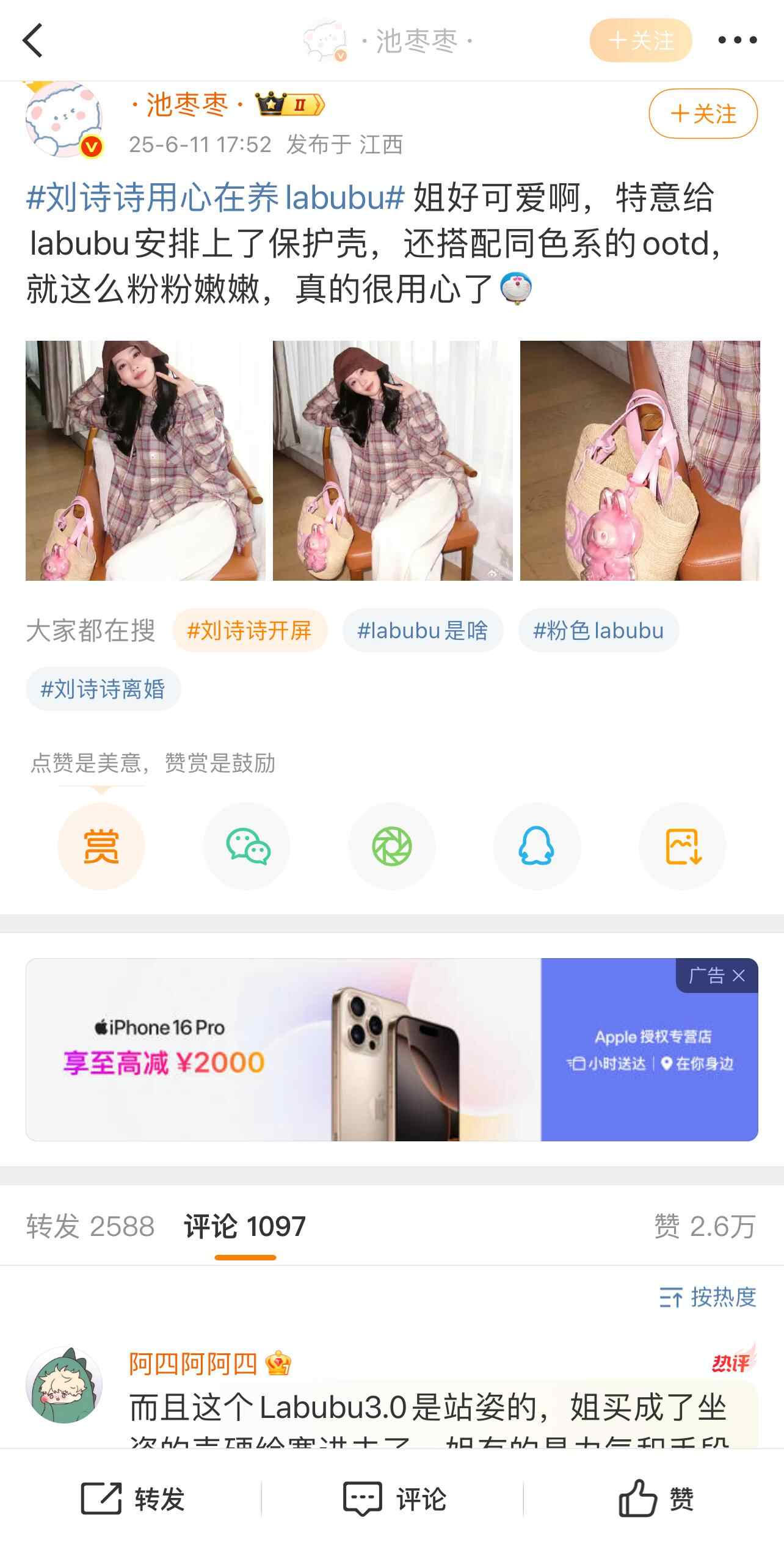Write a comment using the bottom 评论 button
The image size is (784, 1548).
(394, 1499)
